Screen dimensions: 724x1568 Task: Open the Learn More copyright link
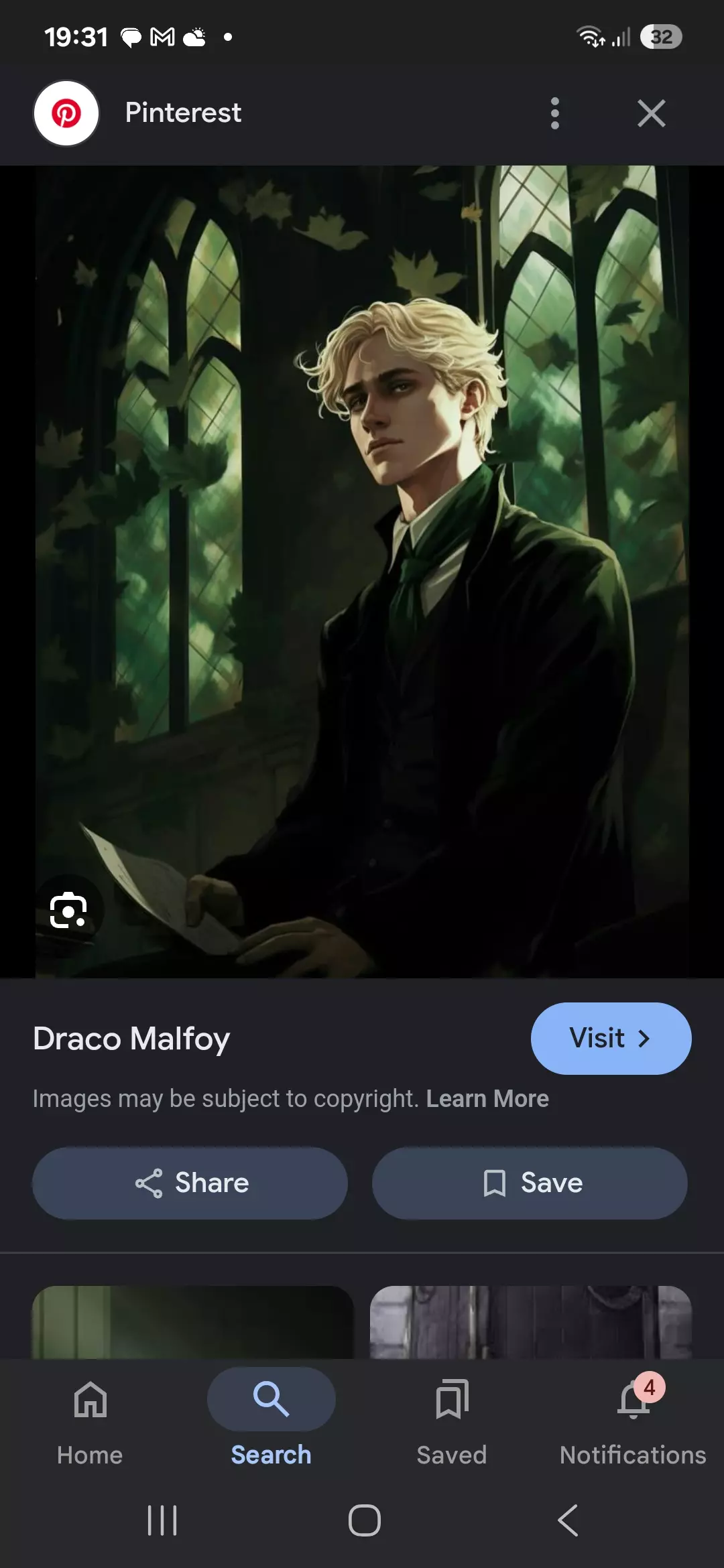(487, 1099)
